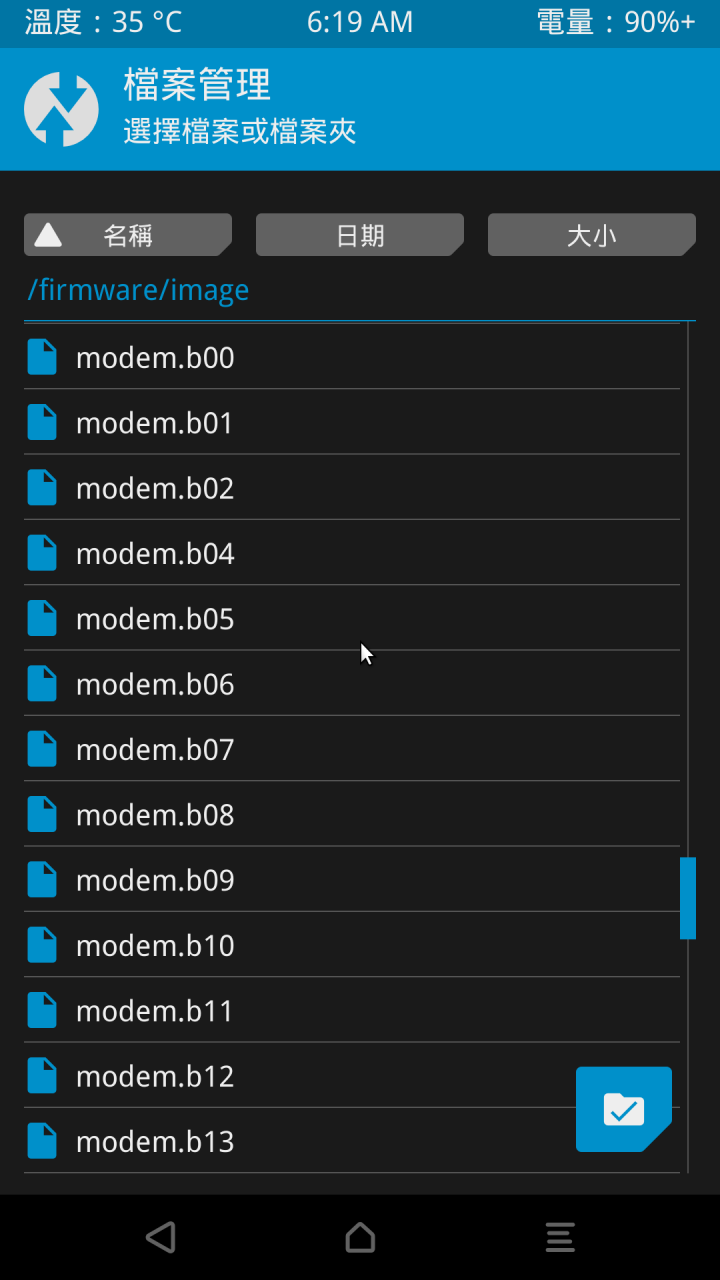Select file modem.b05
The height and width of the screenshot is (1280, 720).
155,619
